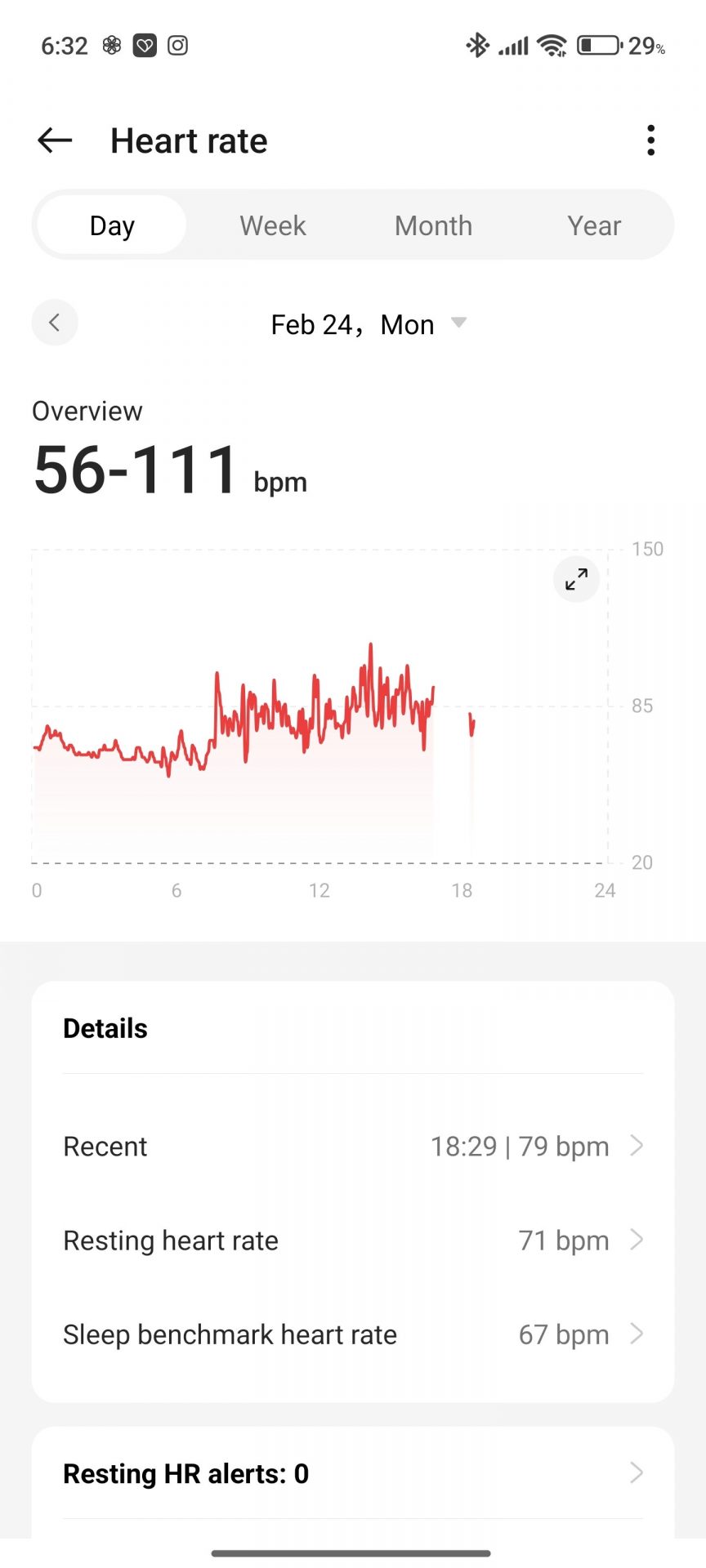Show the Year heart rate view
Screen dimensions: 706x1568
pos(594,225)
